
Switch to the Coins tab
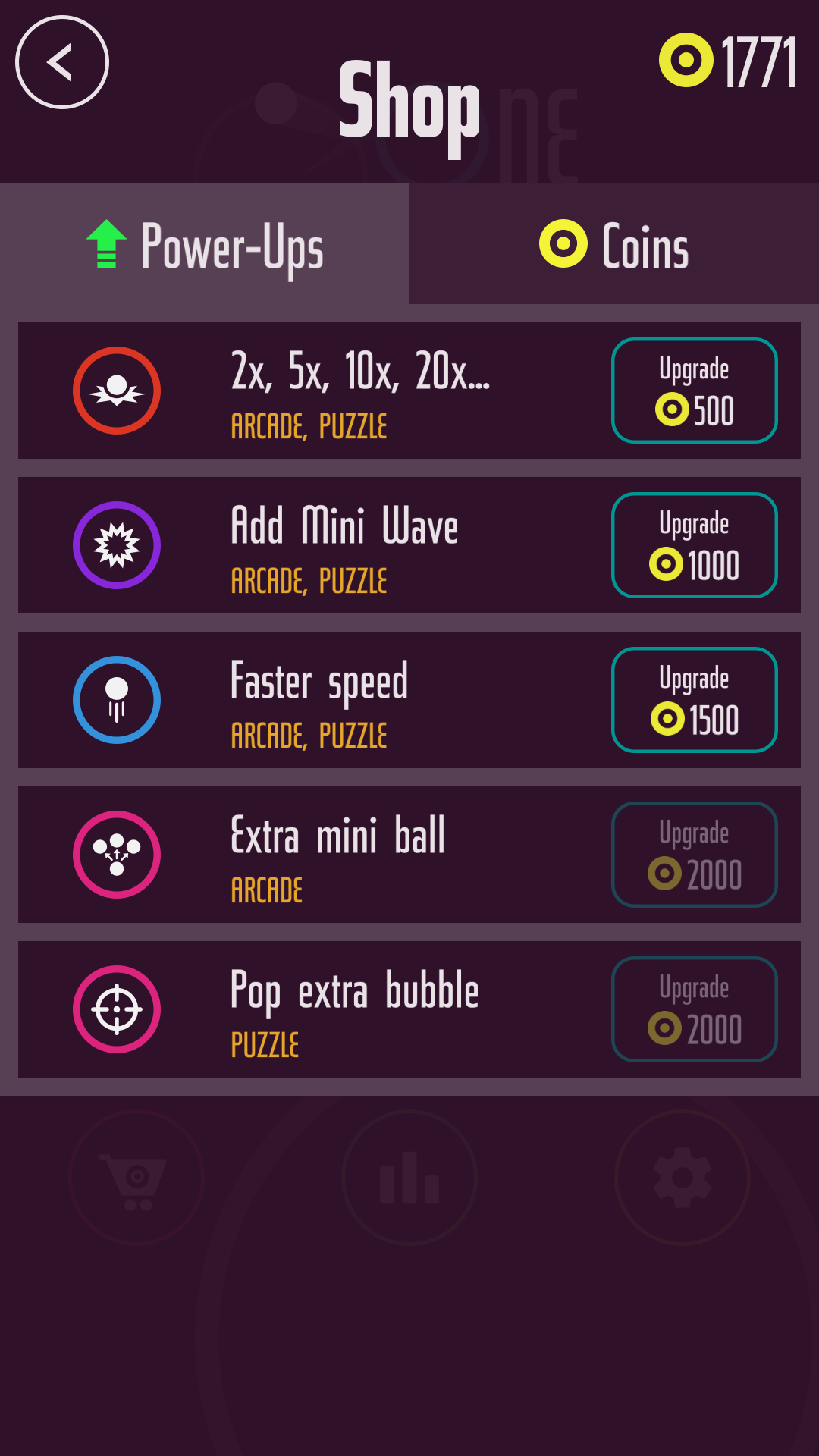click(x=614, y=244)
